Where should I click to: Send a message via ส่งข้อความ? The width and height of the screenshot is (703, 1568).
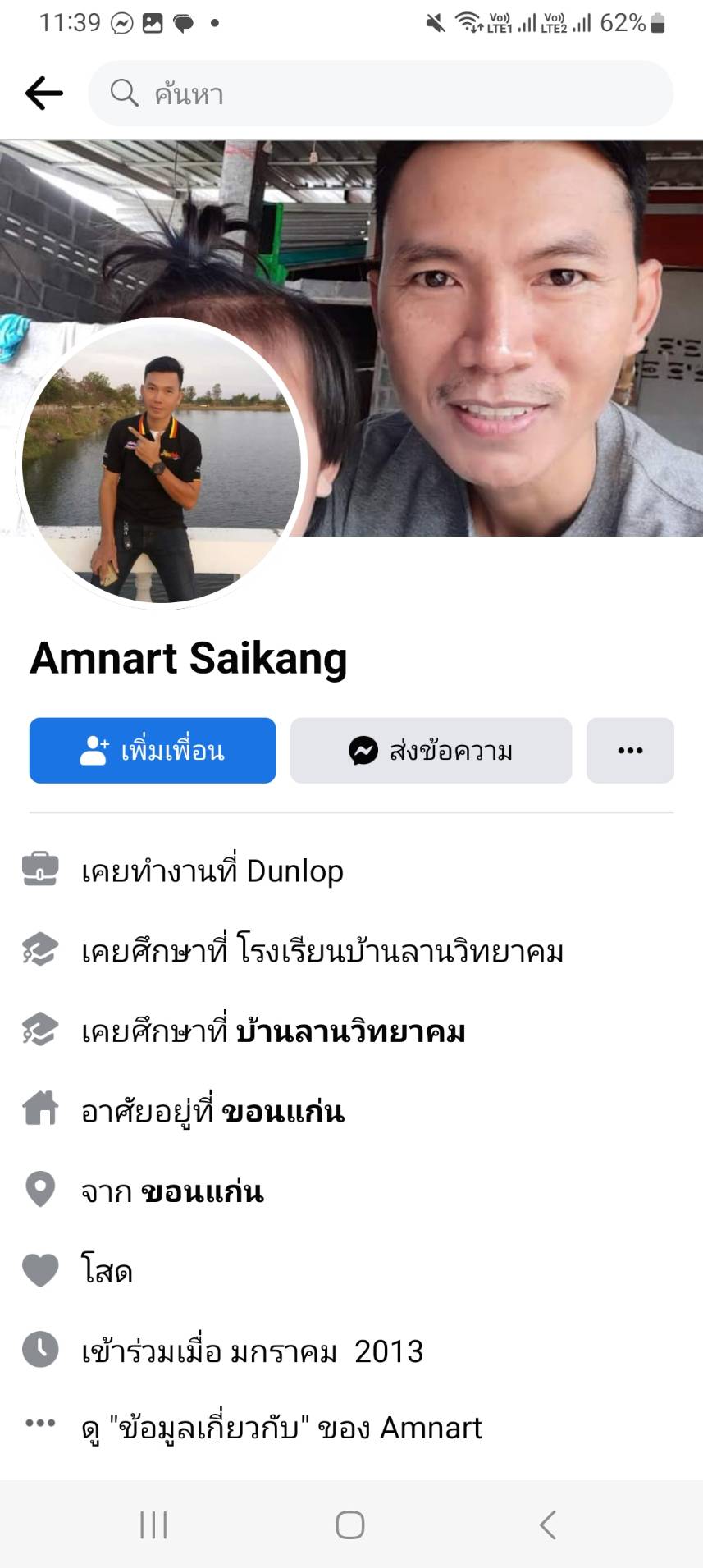(x=431, y=750)
